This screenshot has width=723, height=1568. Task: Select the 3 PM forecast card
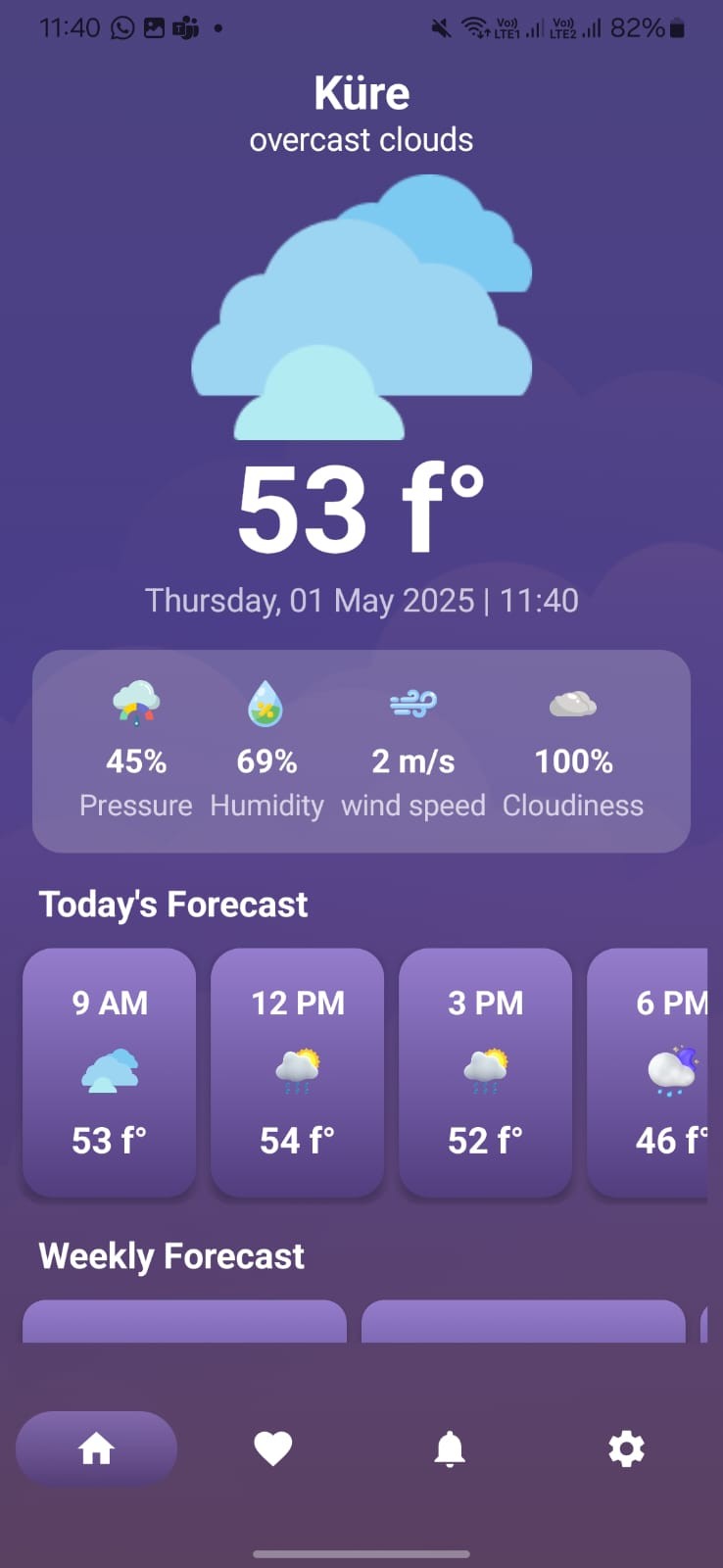486,1073
